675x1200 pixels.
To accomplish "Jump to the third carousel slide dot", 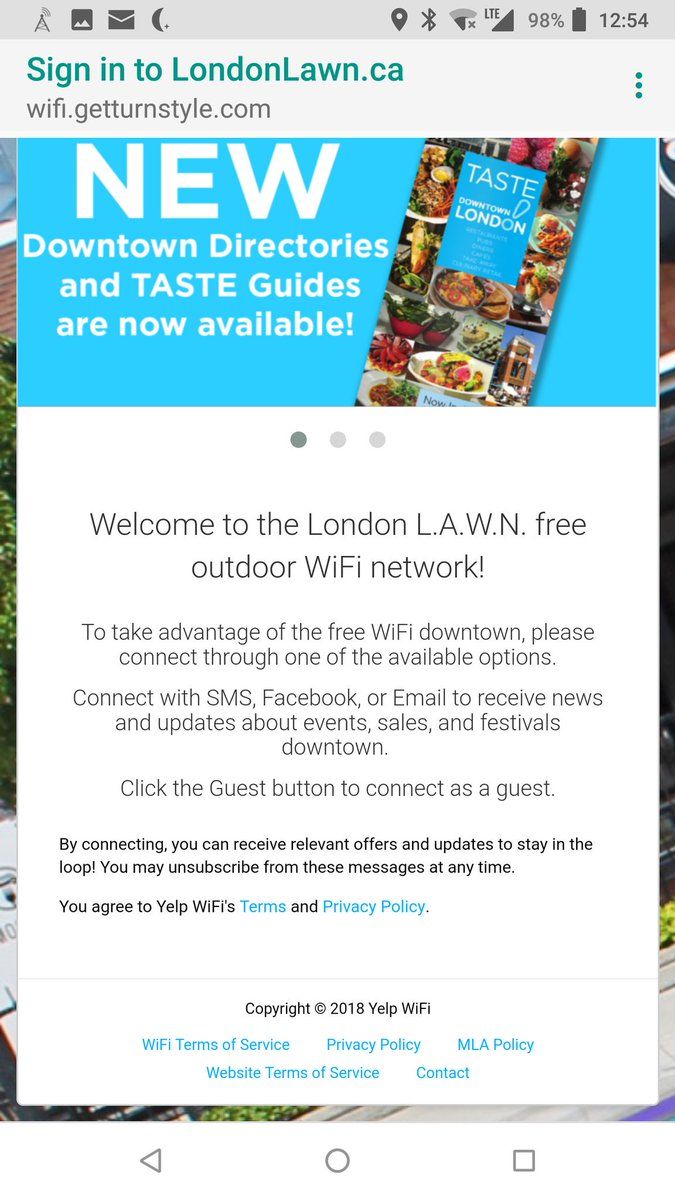I will point(377,440).
